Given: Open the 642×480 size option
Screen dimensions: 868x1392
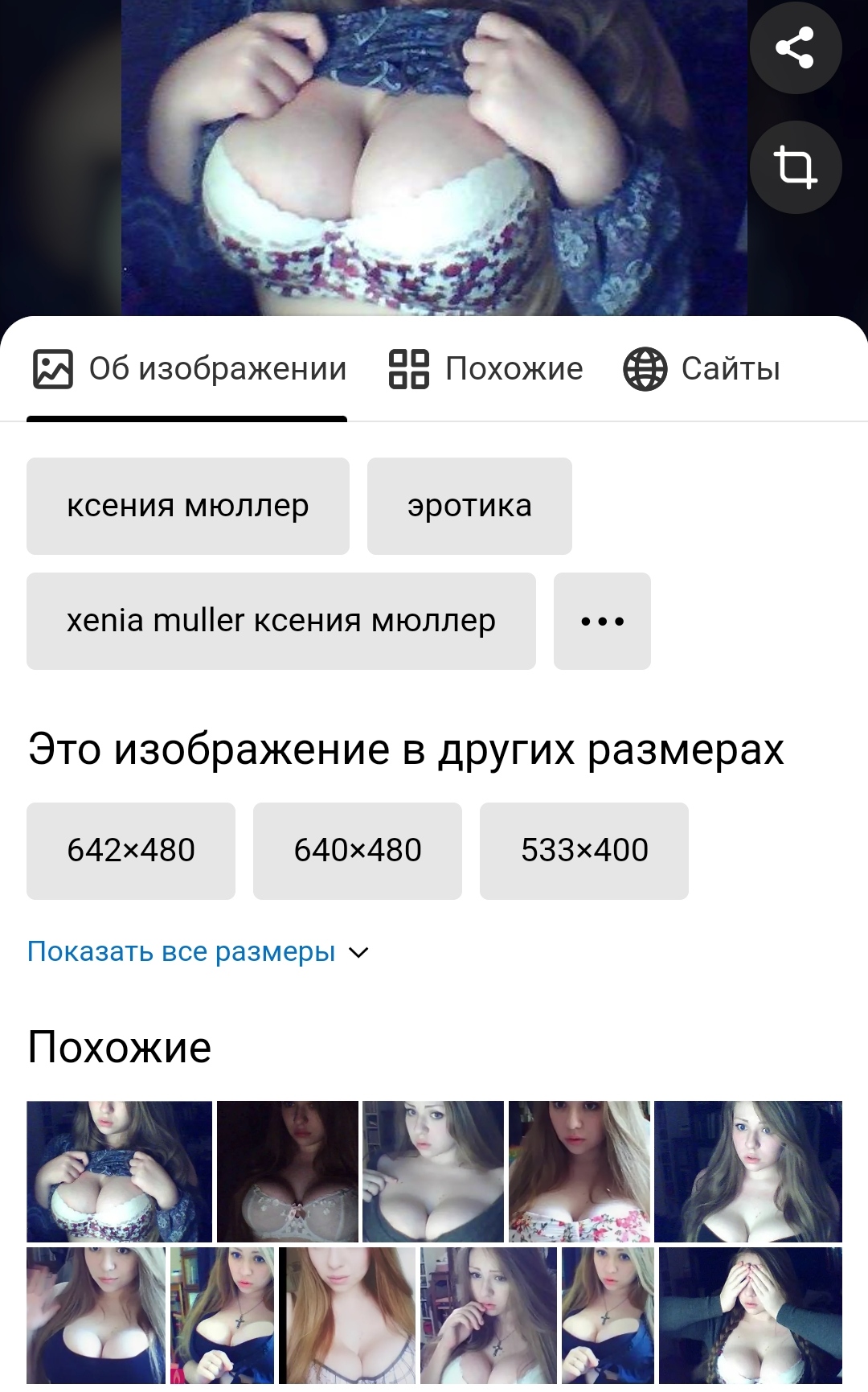Looking at the screenshot, I should pyautogui.click(x=131, y=851).
